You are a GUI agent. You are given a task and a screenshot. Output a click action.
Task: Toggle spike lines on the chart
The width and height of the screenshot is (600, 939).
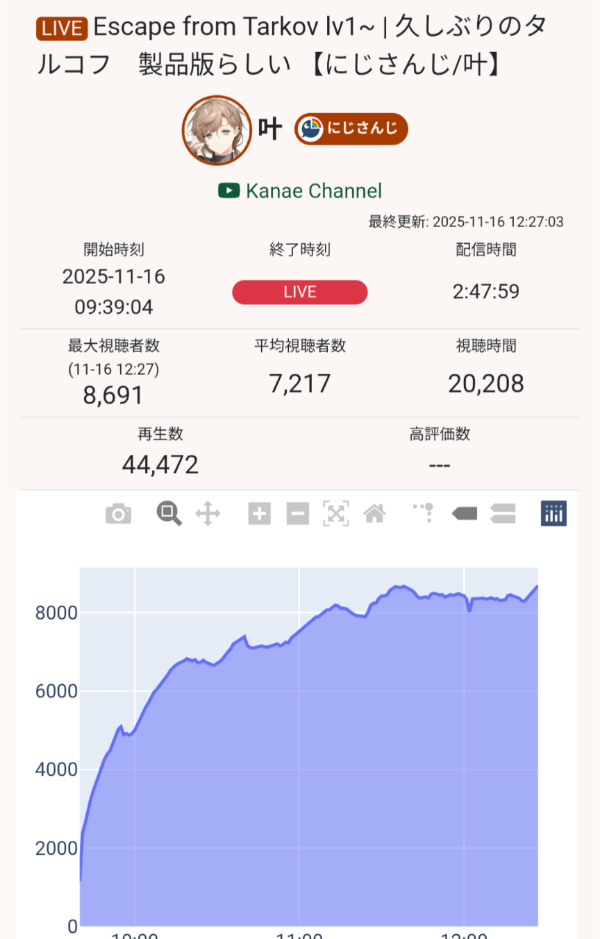(x=423, y=513)
